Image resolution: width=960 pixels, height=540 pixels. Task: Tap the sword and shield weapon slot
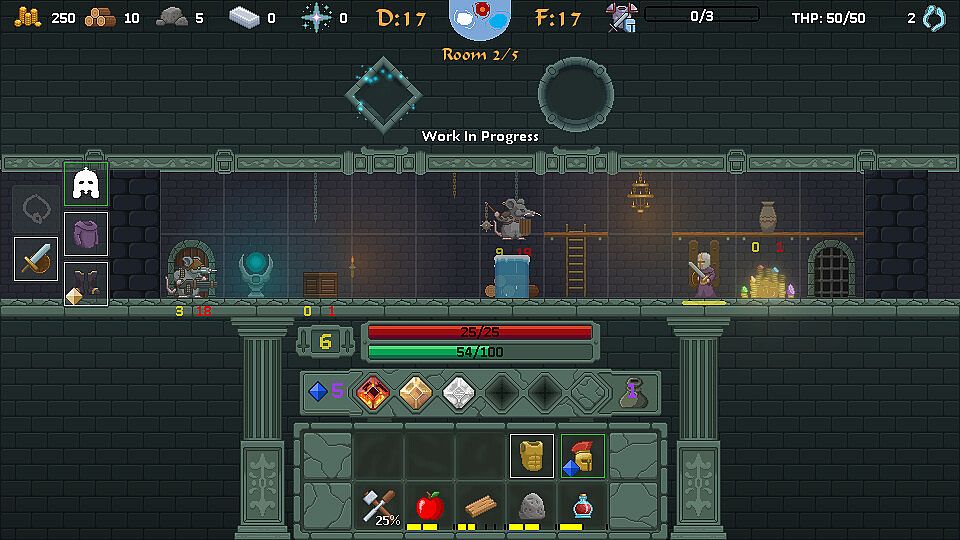coord(36,259)
